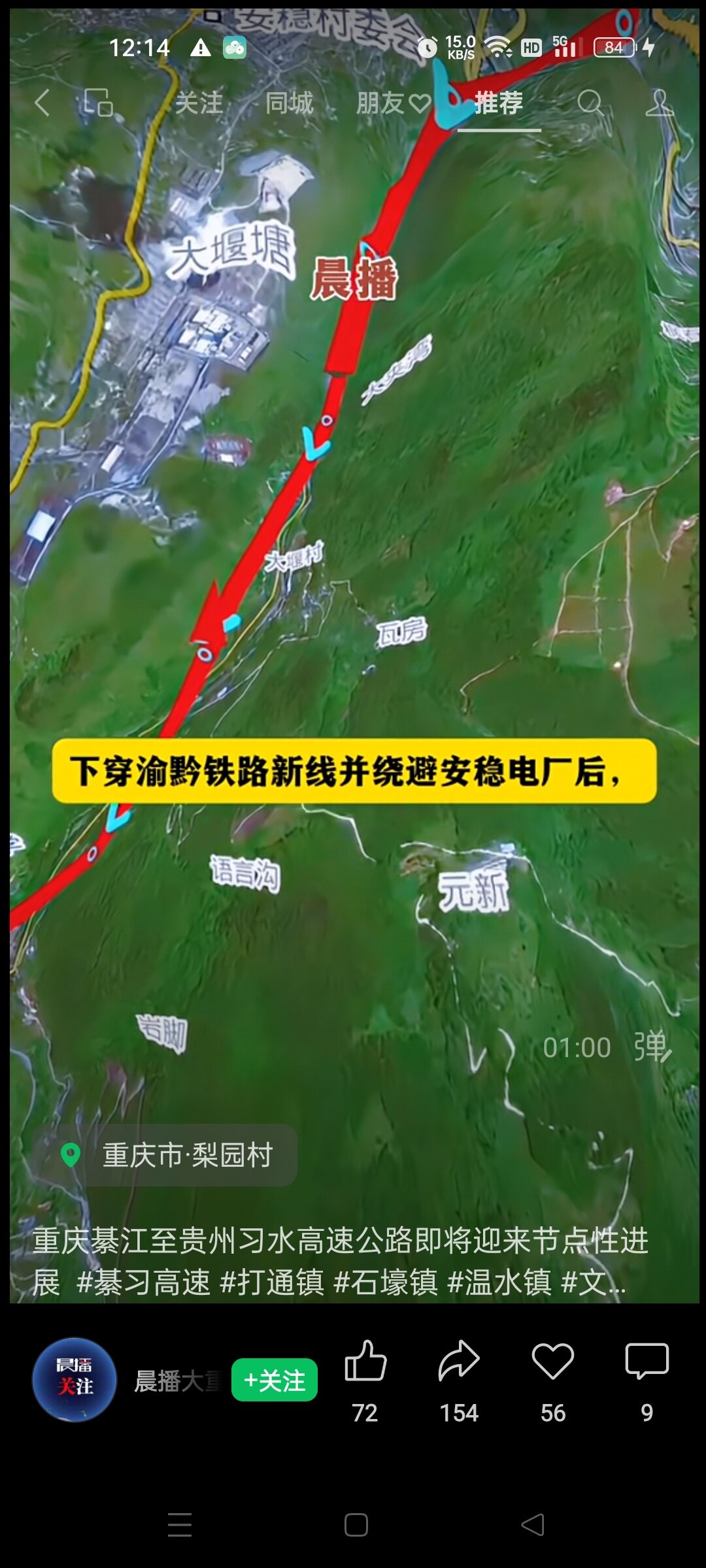Switch to the 朋友 tab
The image size is (706, 1568).
[392, 103]
